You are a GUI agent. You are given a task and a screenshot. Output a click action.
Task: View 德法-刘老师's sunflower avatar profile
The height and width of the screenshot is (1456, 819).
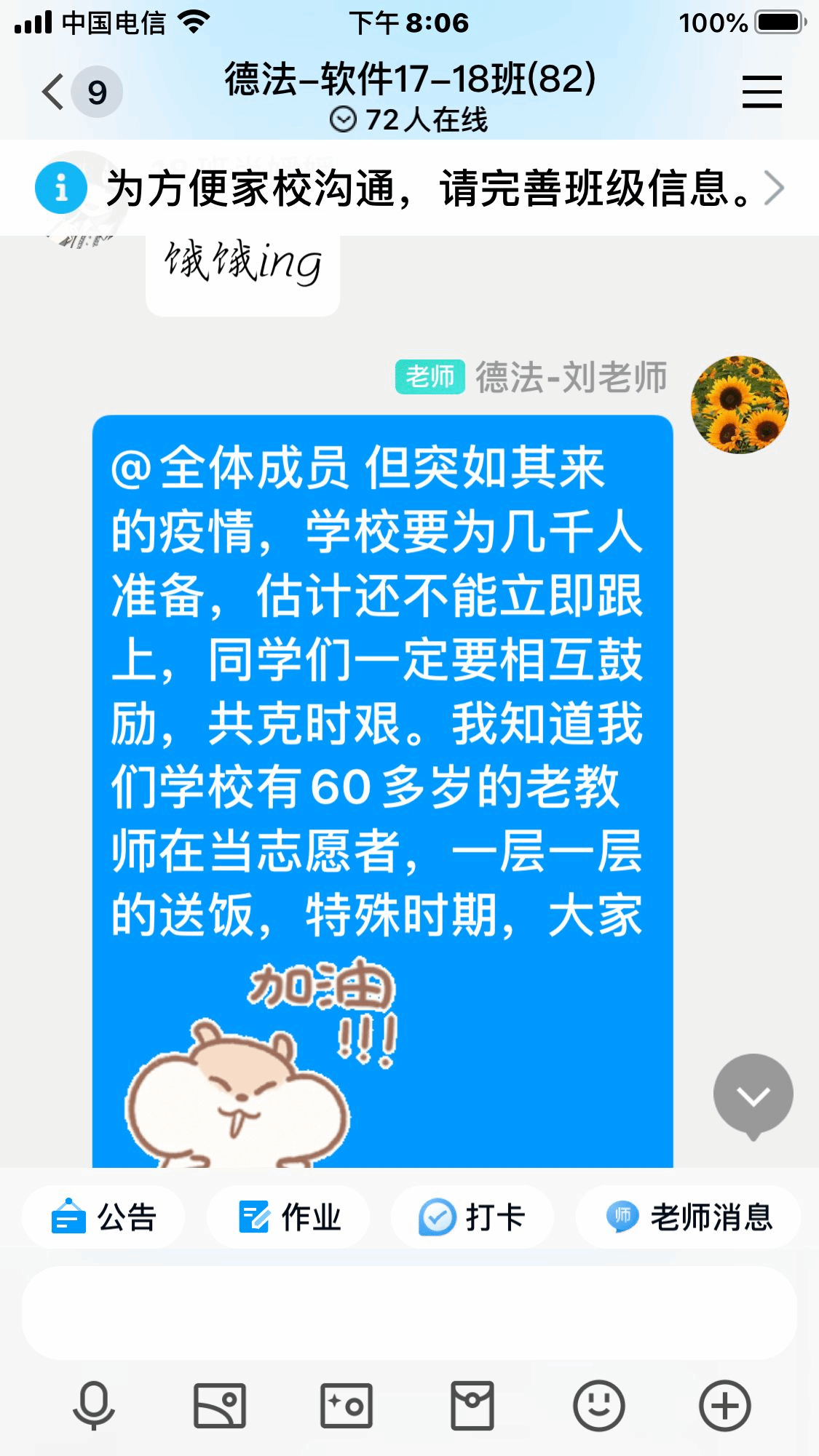point(739,405)
